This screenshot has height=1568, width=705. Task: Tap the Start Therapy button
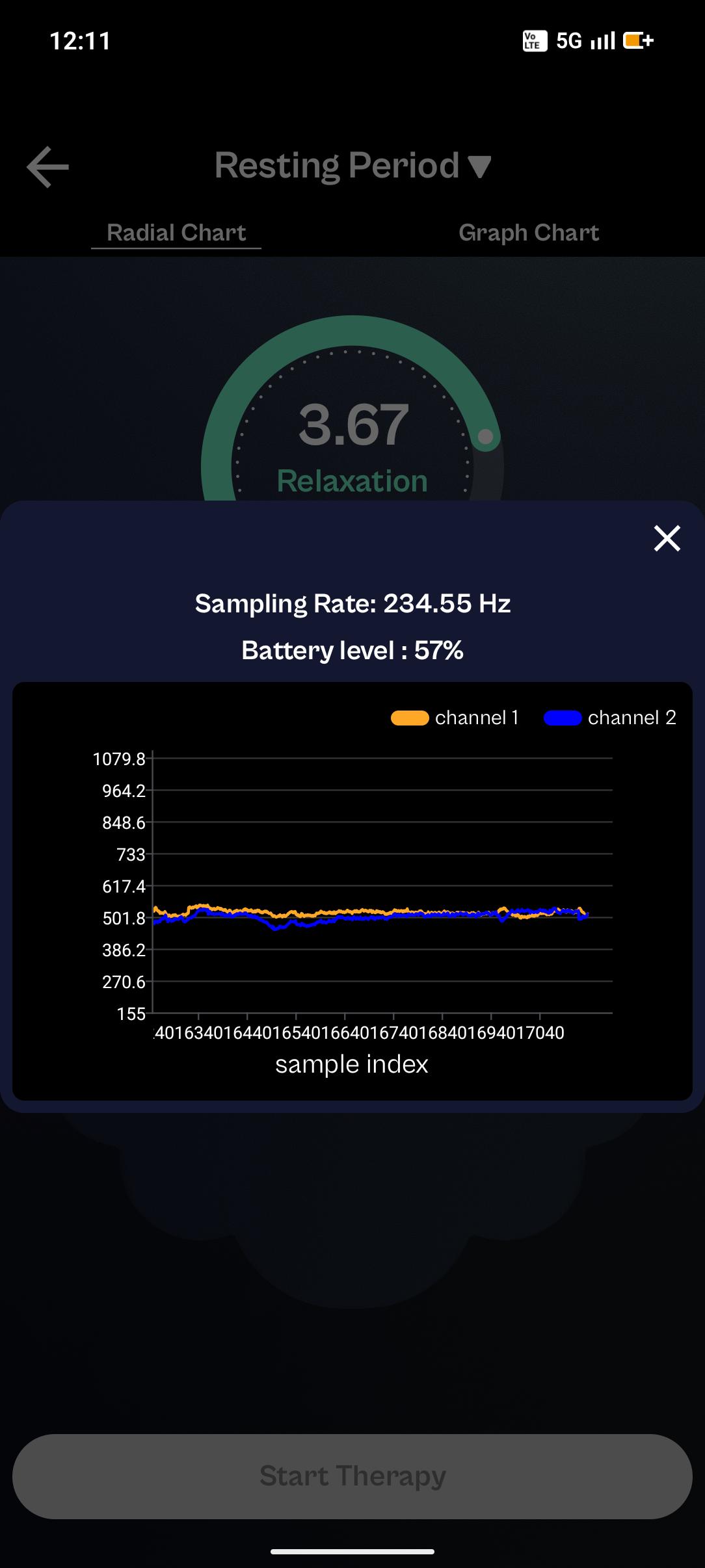click(352, 1476)
